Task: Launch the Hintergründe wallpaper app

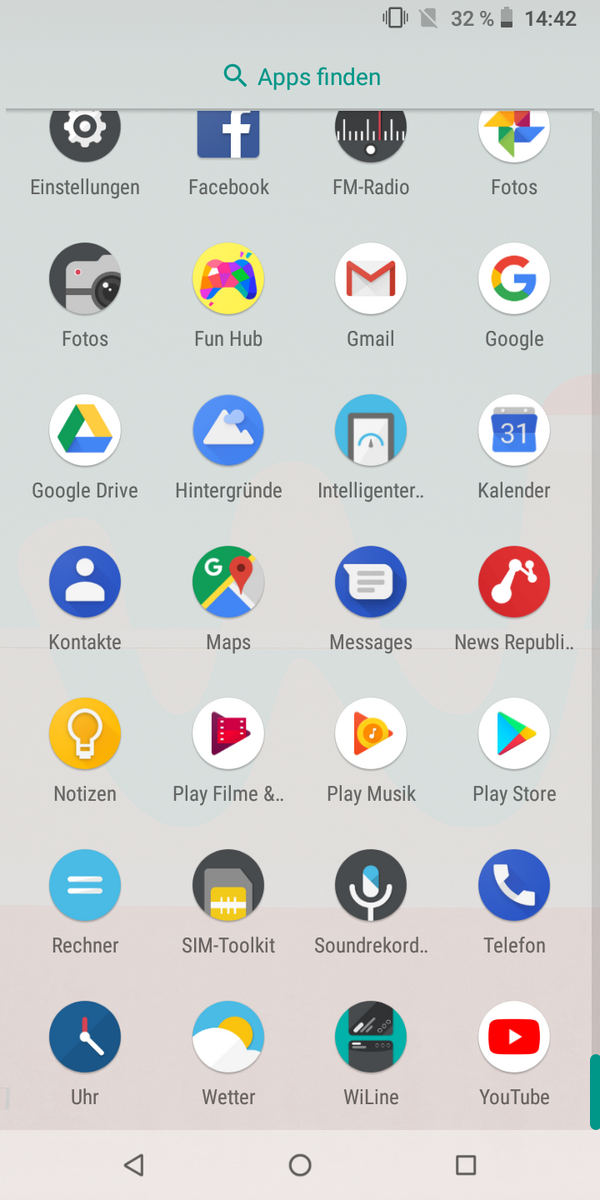Action: [x=228, y=431]
